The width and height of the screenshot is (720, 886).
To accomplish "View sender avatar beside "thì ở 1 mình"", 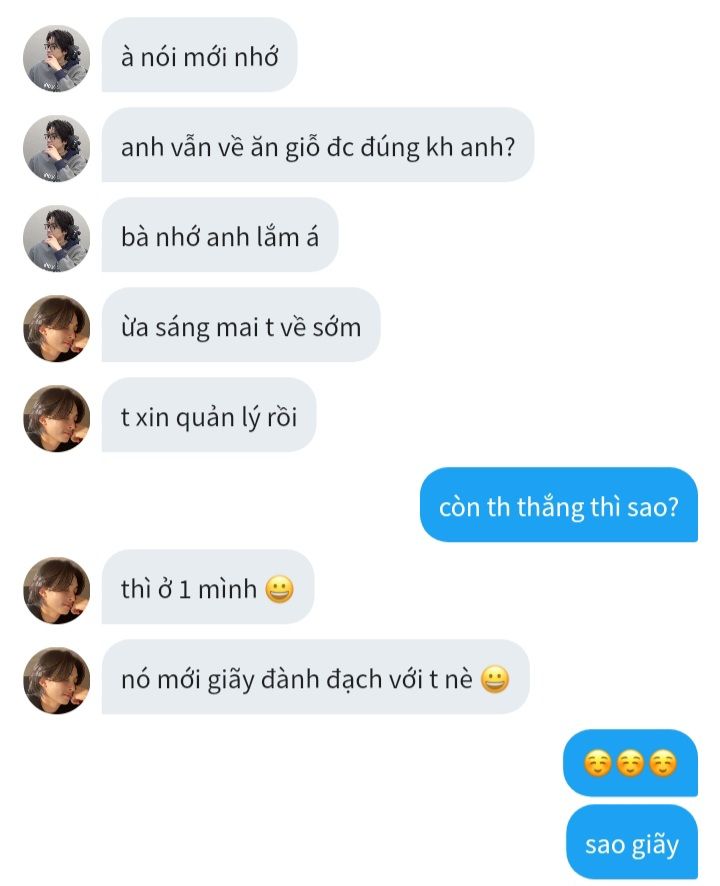I will pos(56,590).
